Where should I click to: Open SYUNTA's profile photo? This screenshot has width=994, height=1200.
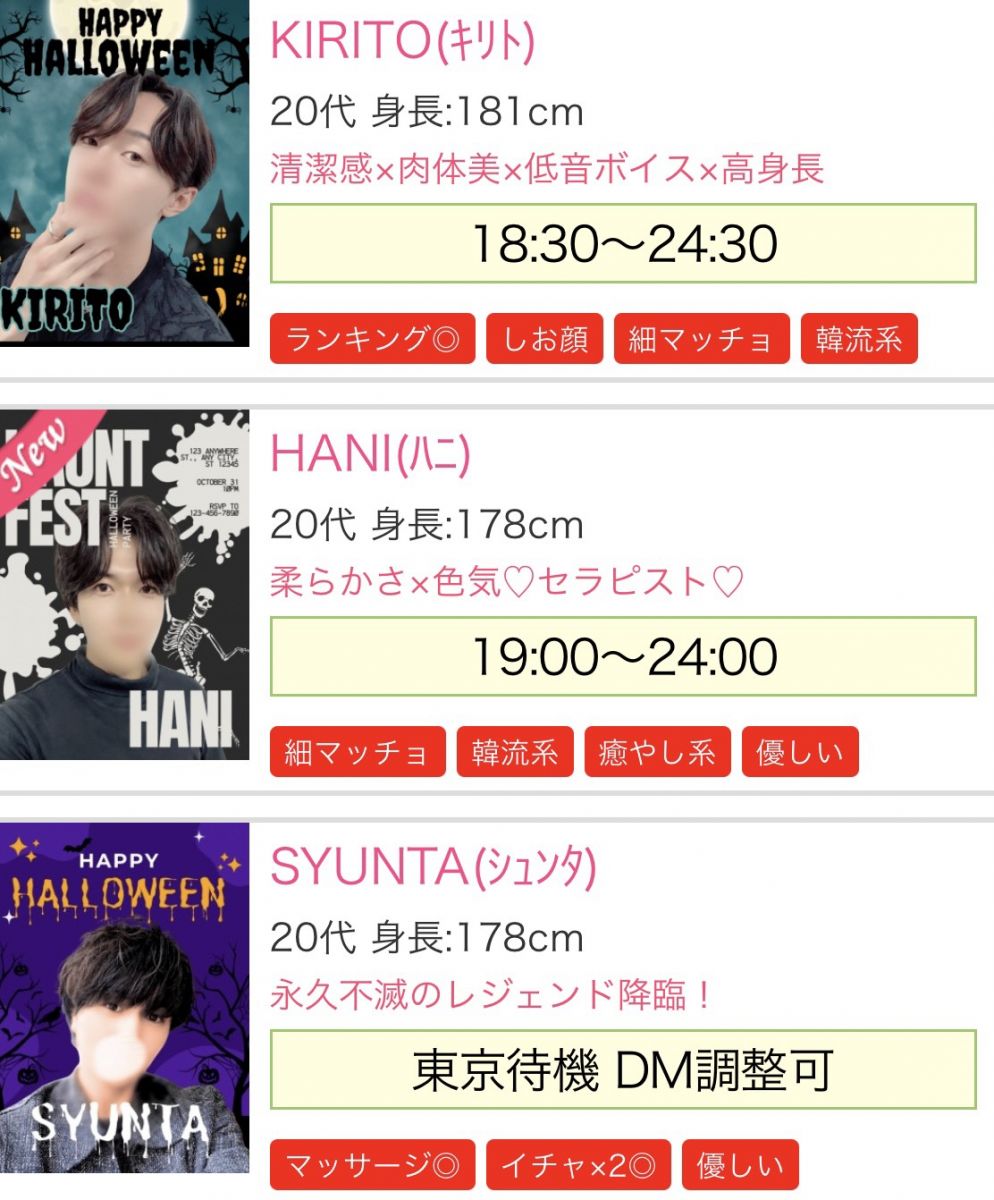pyautogui.click(x=124, y=997)
